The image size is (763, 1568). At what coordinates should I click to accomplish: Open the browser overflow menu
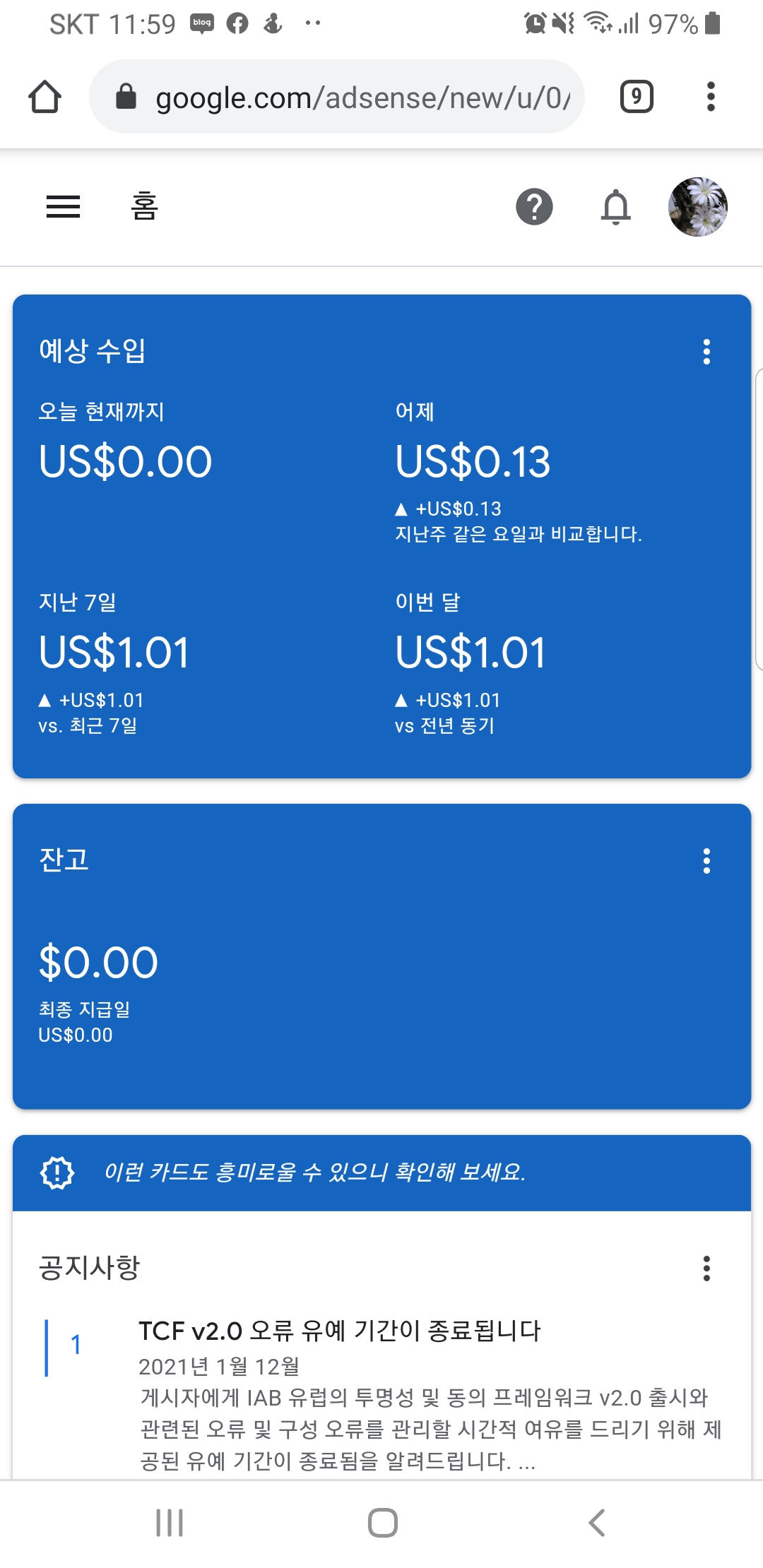711,97
